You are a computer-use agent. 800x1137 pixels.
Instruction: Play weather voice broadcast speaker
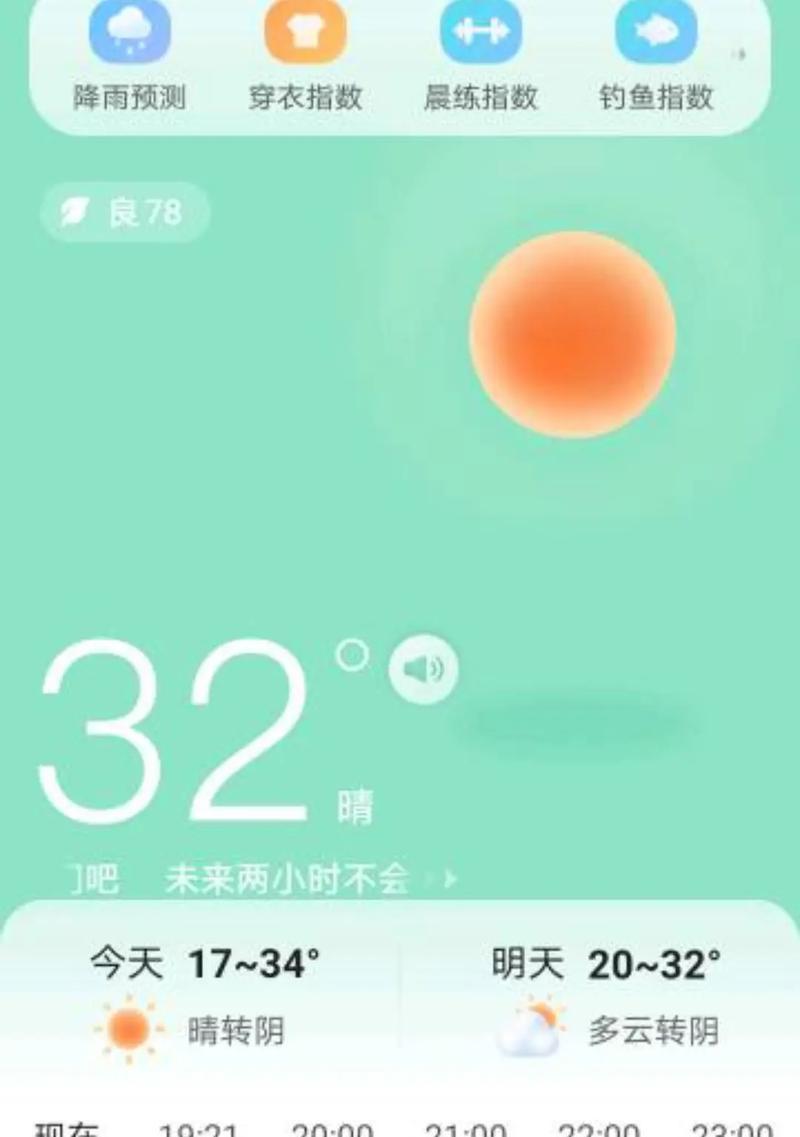(x=423, y=668)
